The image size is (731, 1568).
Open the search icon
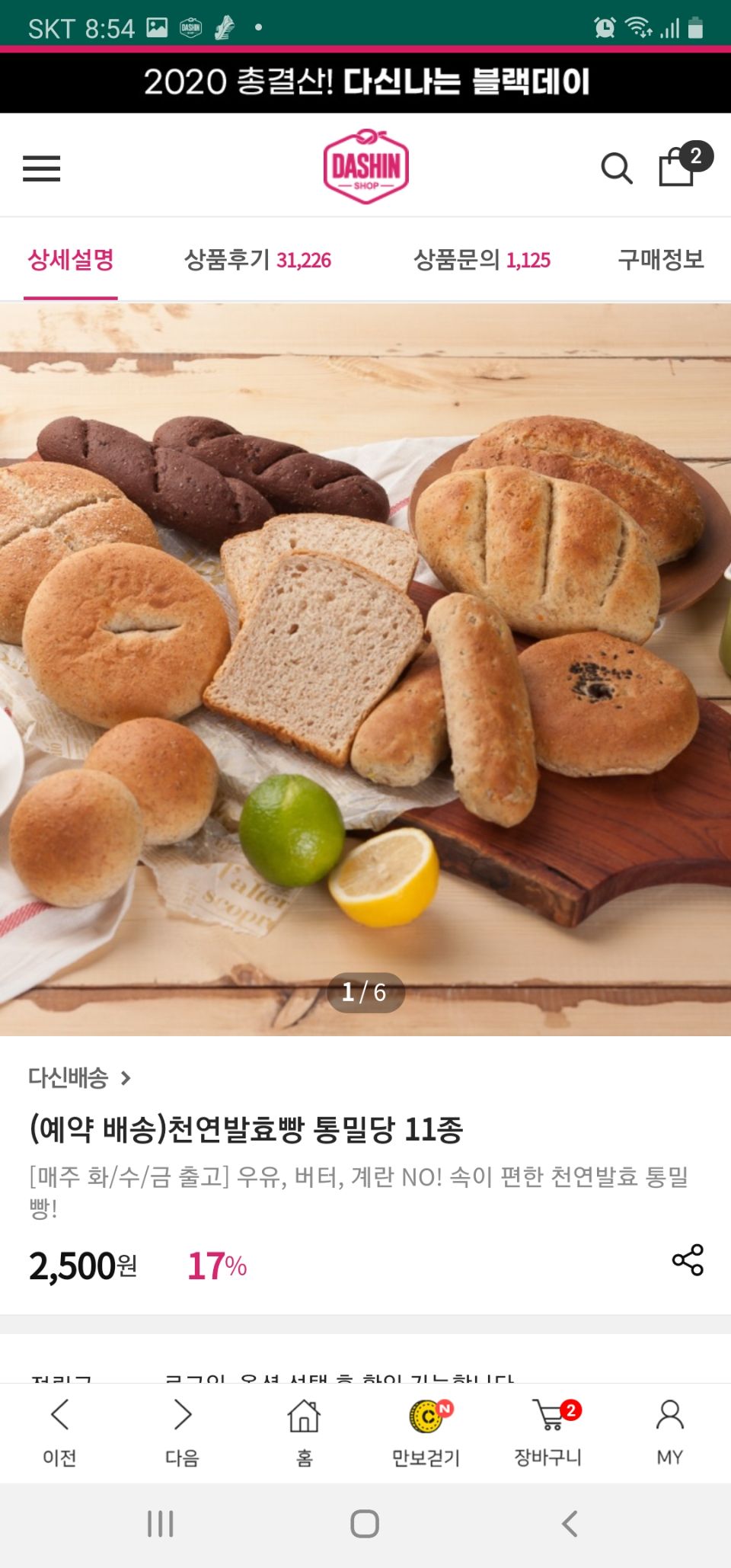click(616, 168)
